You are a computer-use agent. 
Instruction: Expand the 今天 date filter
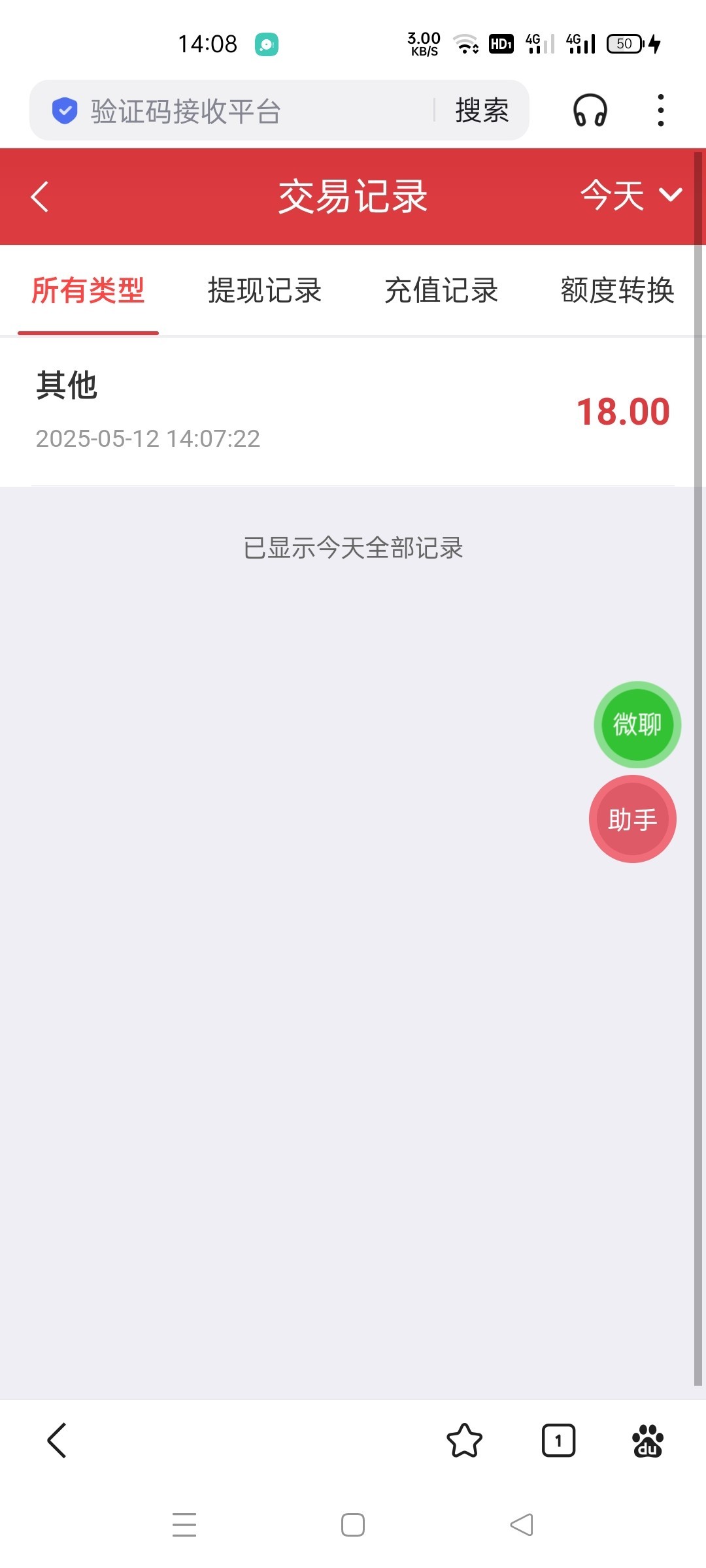pyautogui.click(x=631, y=195)
